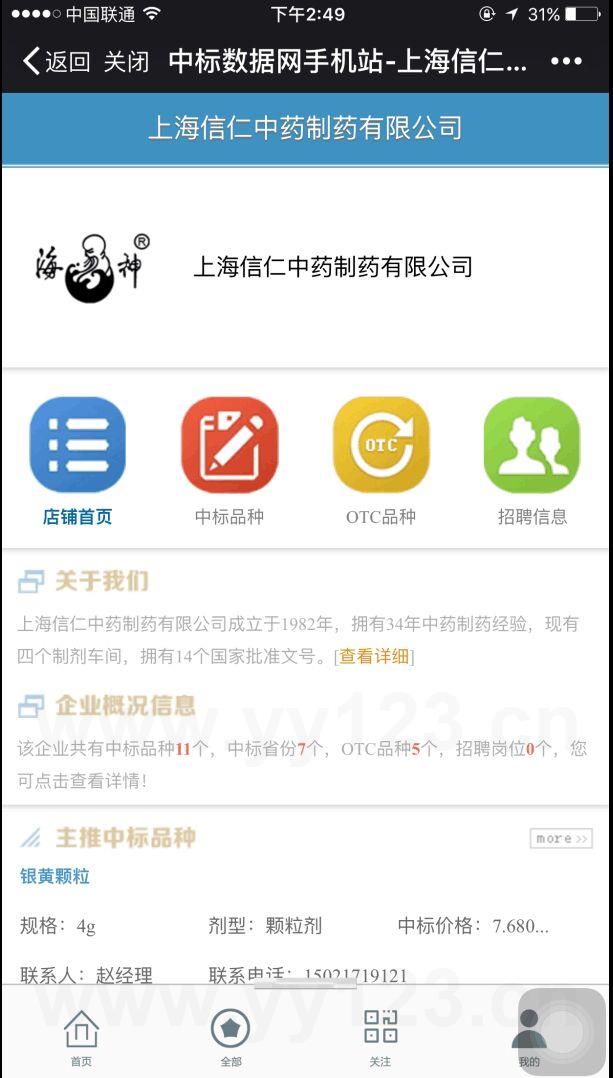Open 招聘信息 recruitment info
This screenshot has height=1078, width=613.
532,460
